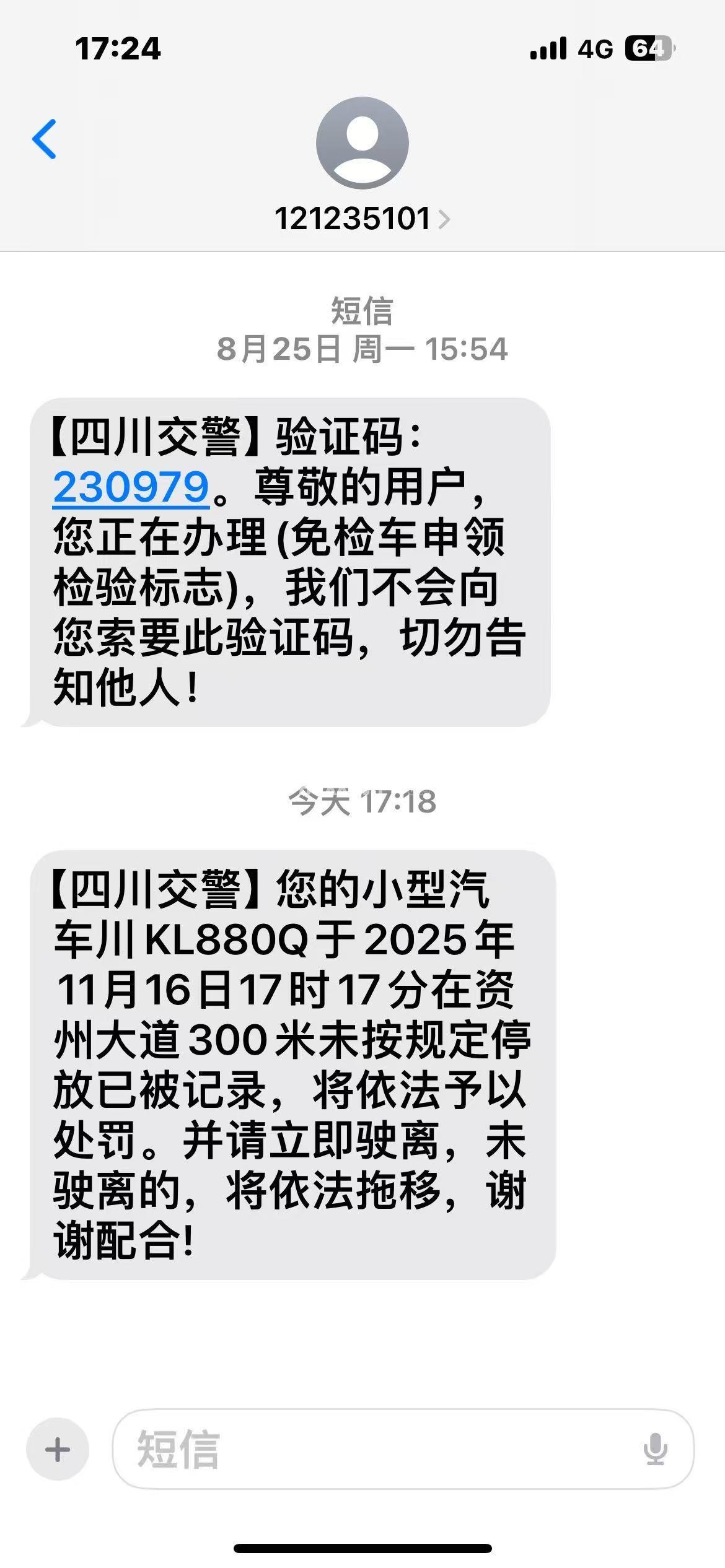725x1568 pixels.
Task: Start voice dictation with the microphone
Action: [x=655, y=1449]
